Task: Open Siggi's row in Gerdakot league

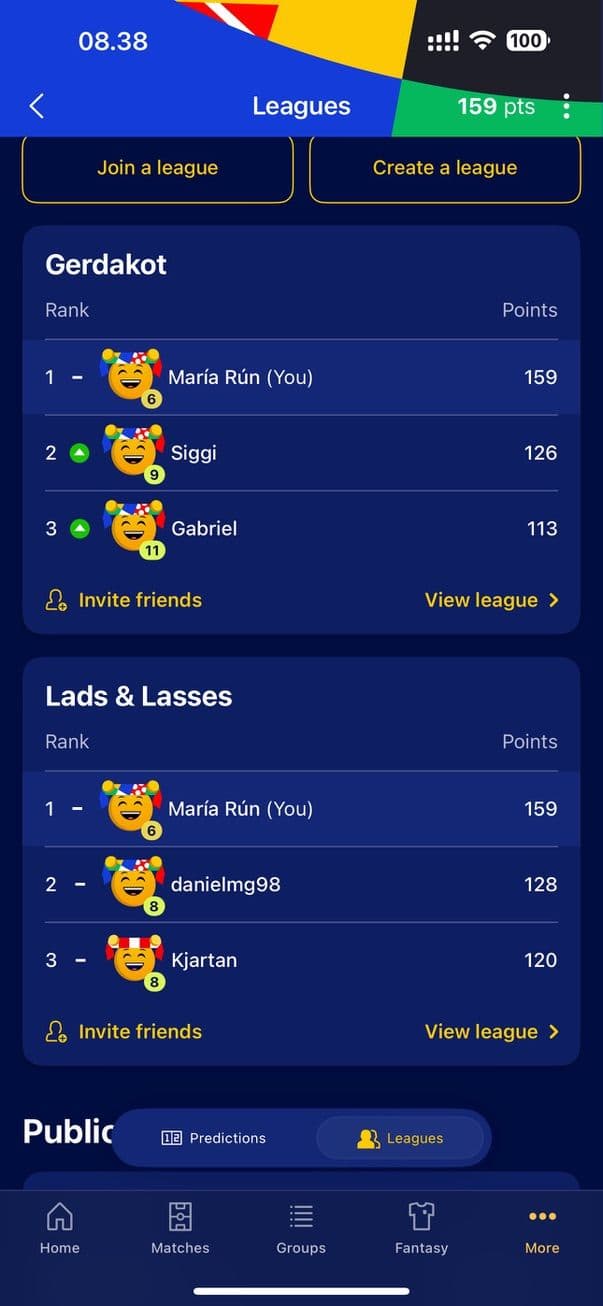Action: pos(300,453)
